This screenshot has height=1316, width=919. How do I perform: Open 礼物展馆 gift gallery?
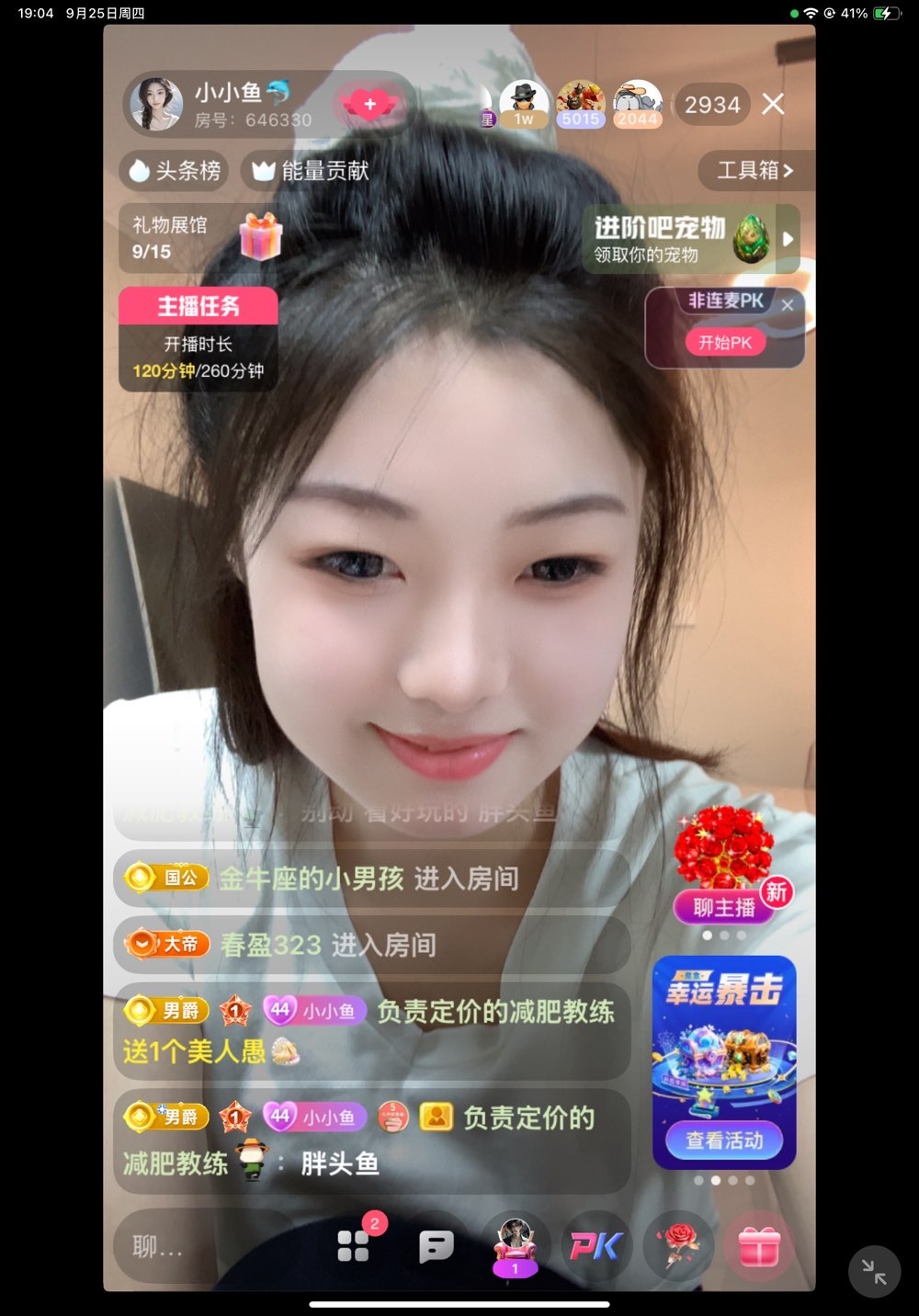point(200,238)
